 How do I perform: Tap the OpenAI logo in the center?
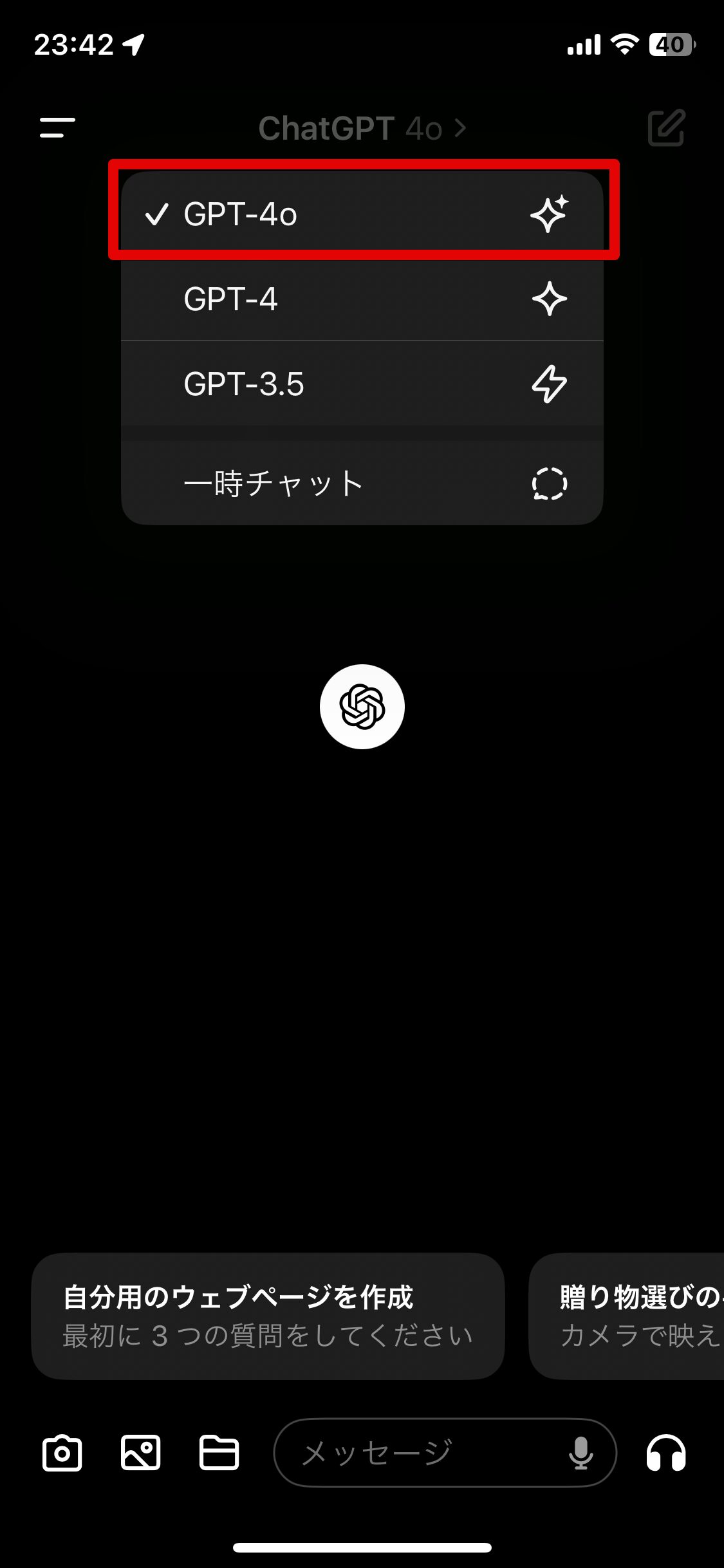(x=362, y=706)
